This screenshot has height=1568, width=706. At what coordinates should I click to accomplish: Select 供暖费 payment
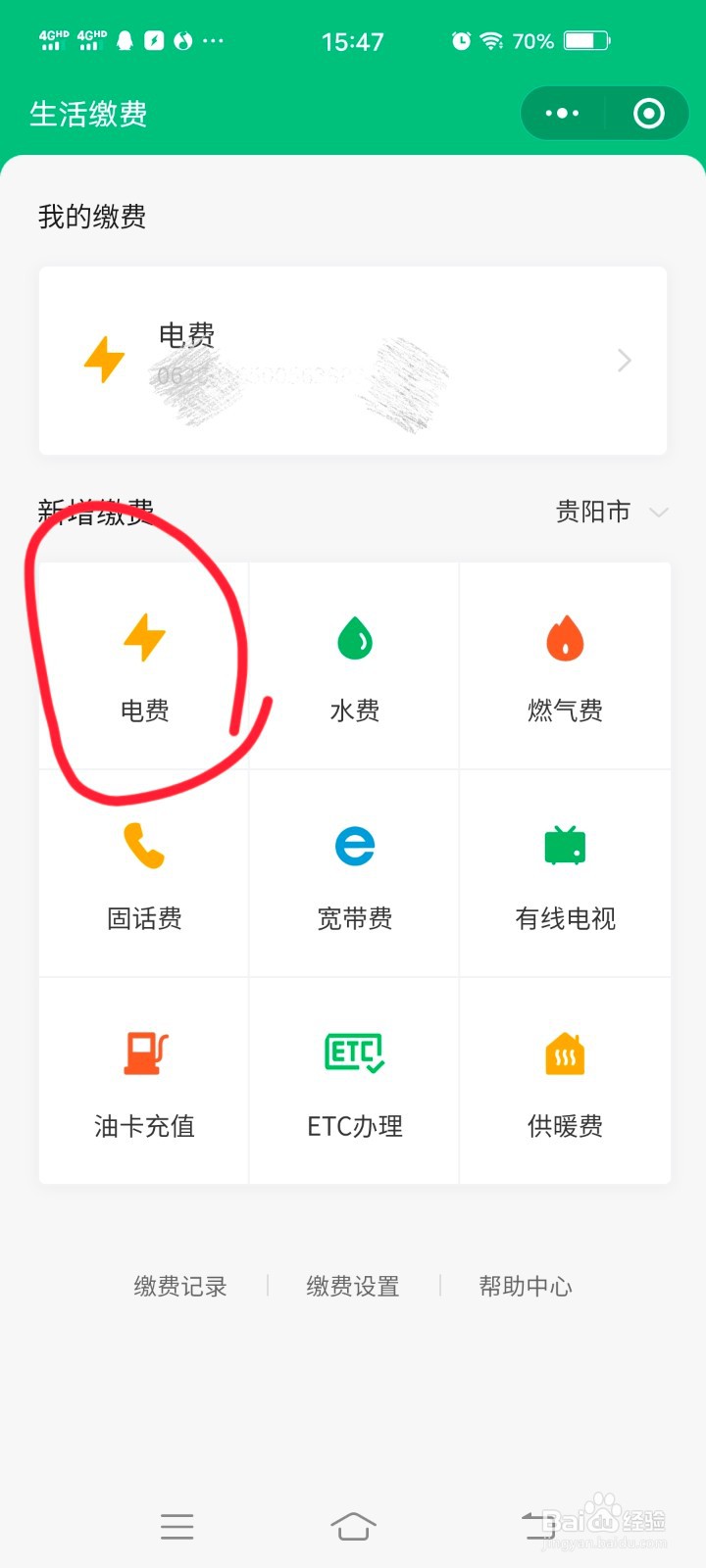(565, 1081)
